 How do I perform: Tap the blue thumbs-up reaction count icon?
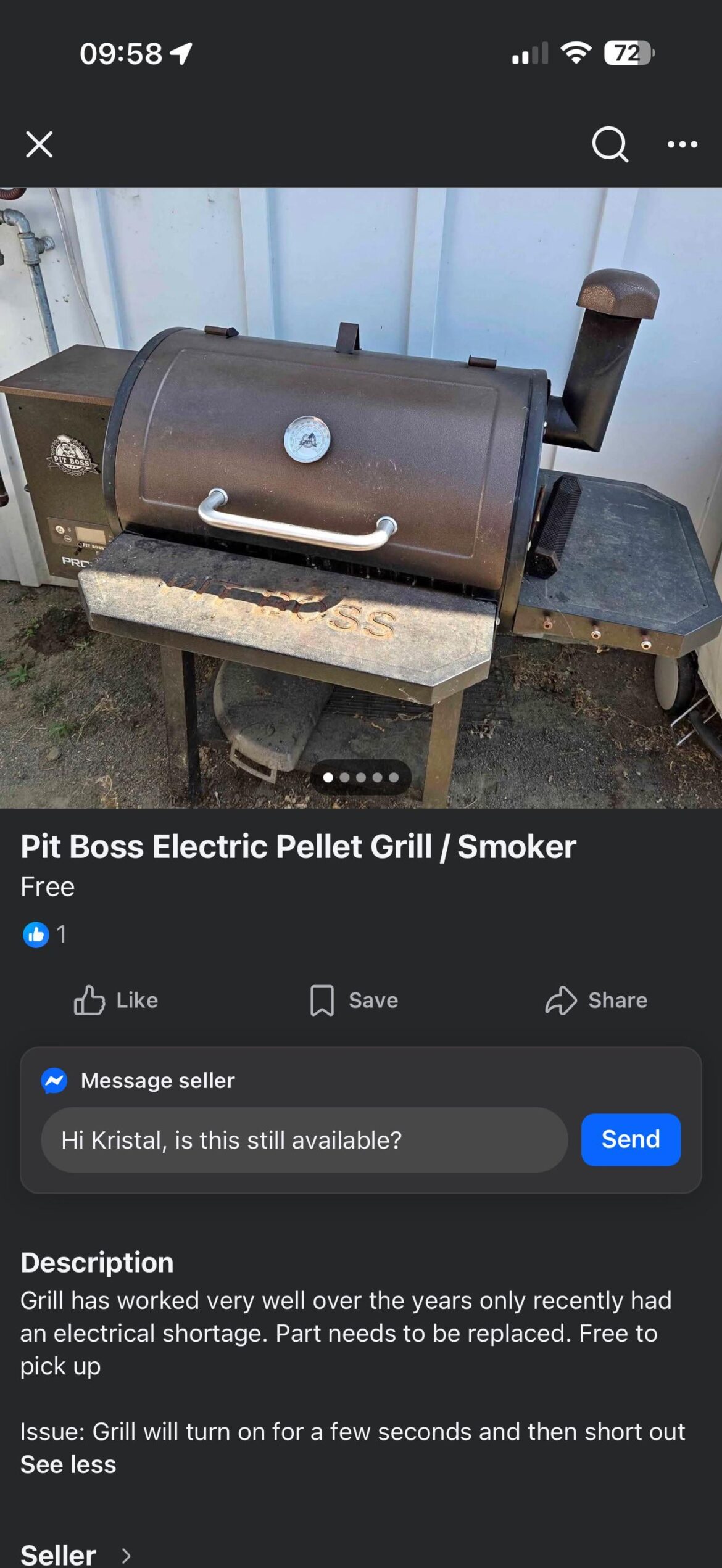(36, 935)
